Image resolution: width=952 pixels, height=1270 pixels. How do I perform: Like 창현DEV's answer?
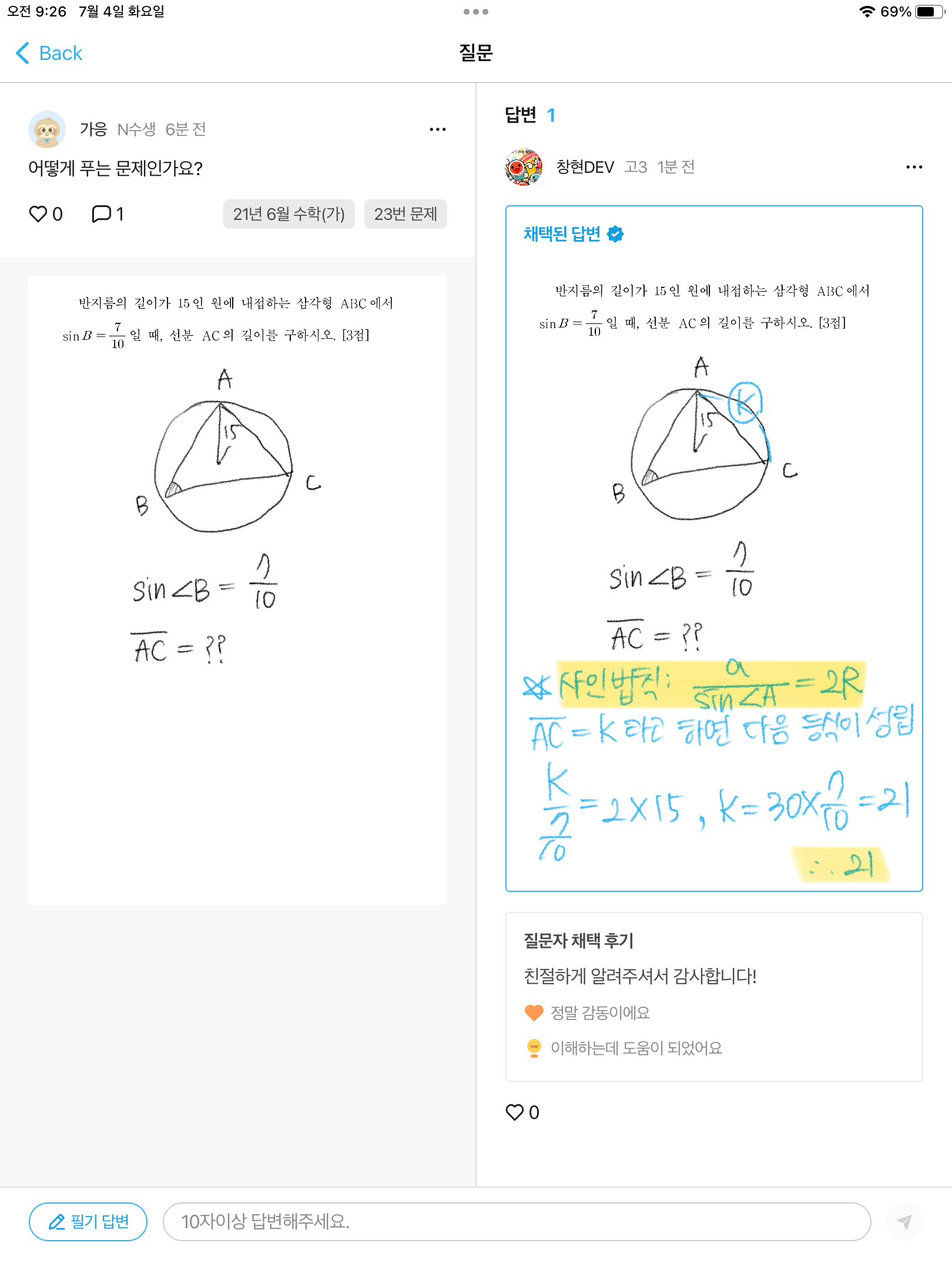click(515, 1112)
